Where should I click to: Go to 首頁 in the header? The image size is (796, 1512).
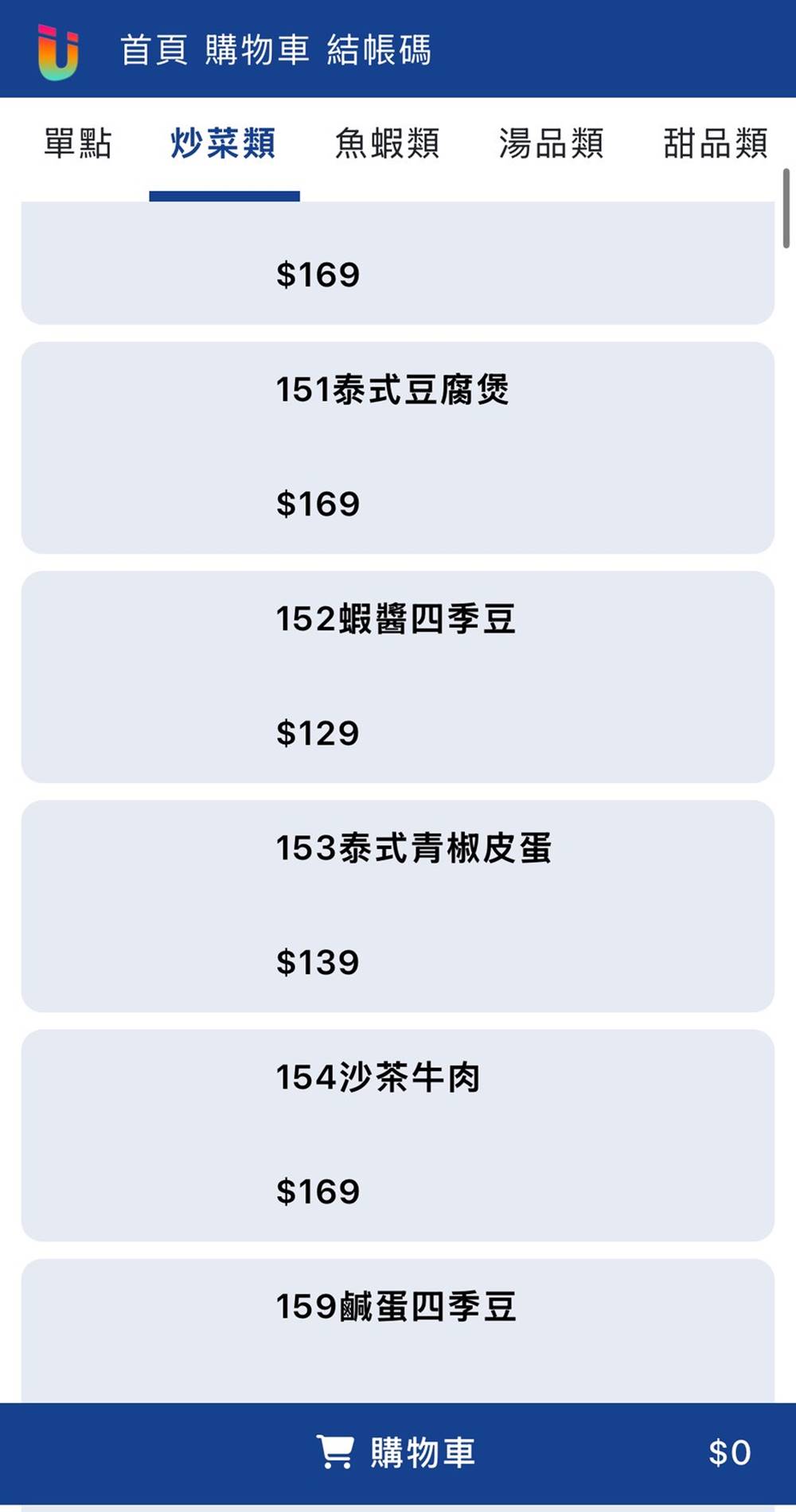click(154, 50)
